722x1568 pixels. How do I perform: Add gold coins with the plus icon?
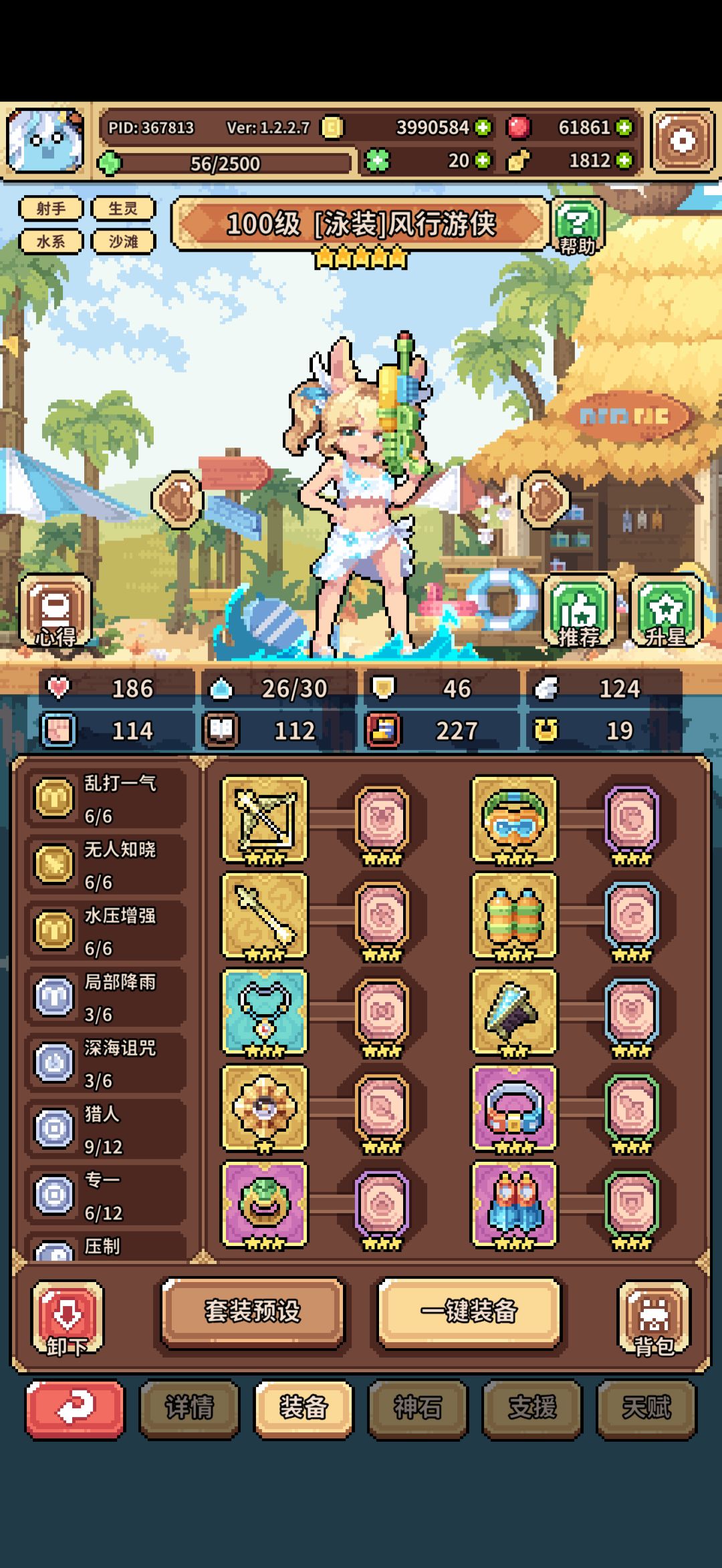483,127
